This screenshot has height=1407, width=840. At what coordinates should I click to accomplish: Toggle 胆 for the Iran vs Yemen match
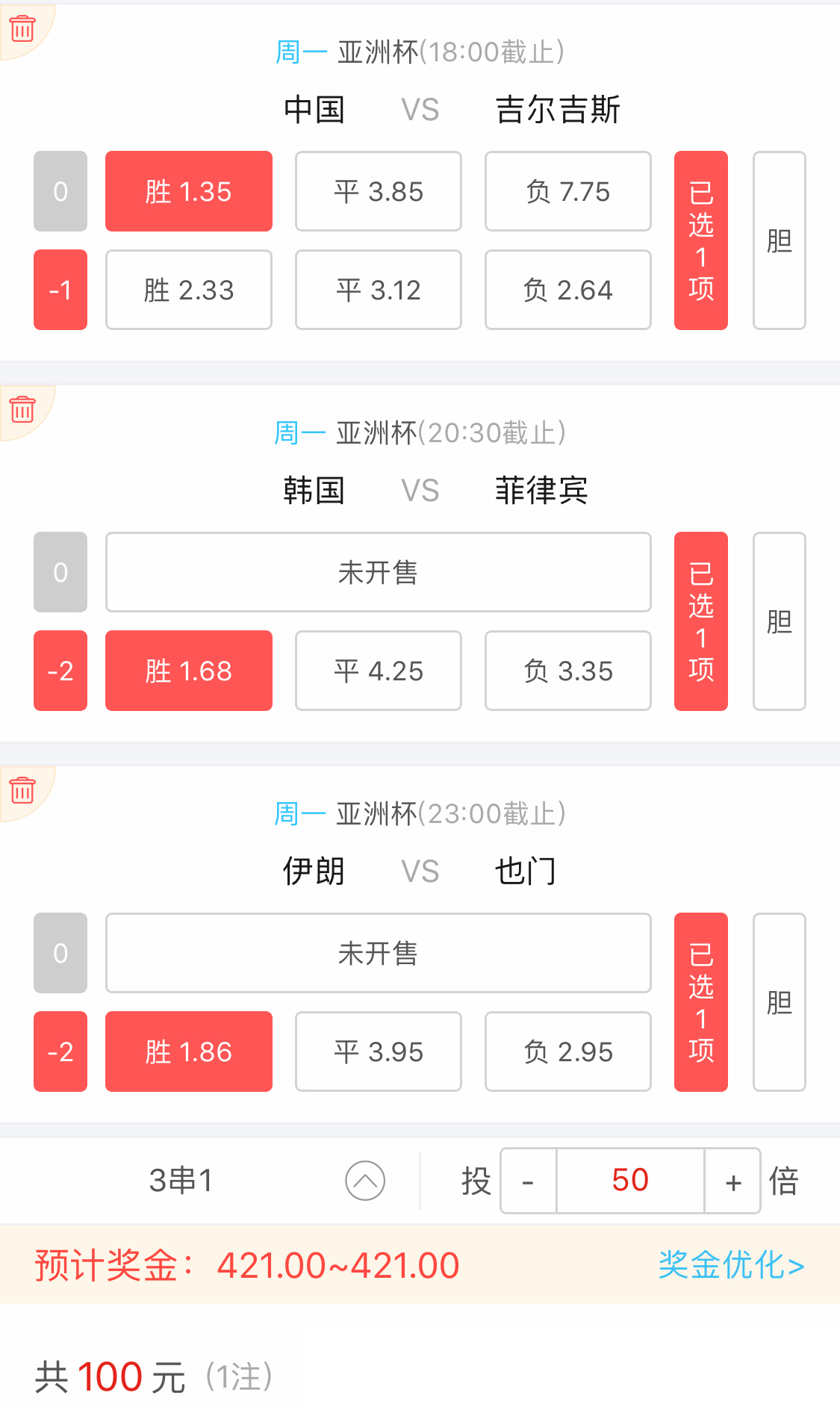point(779,1002)
